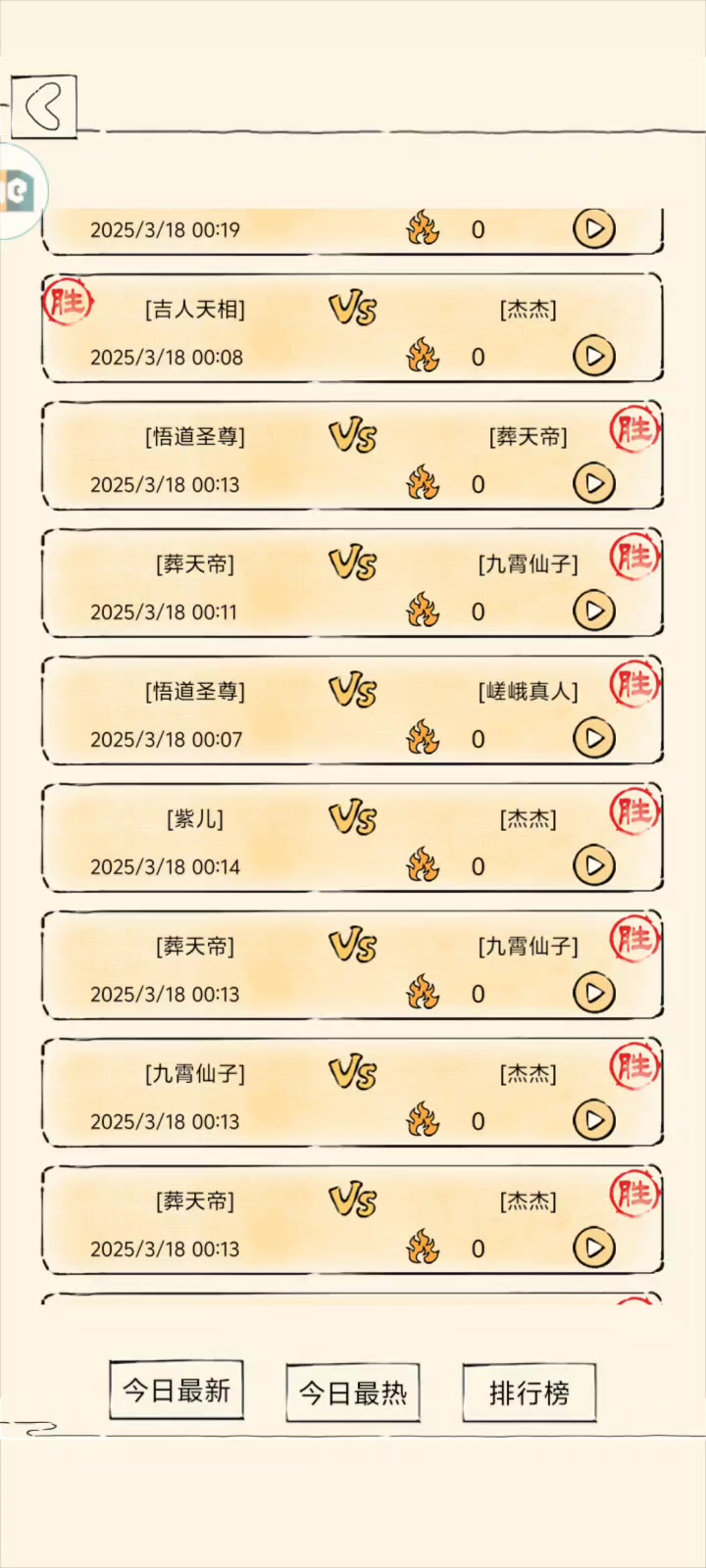Play replay of 九霄仙子 vs 杰杰
Viewport: 706px width, 1568px height.
click(593, 1120)
